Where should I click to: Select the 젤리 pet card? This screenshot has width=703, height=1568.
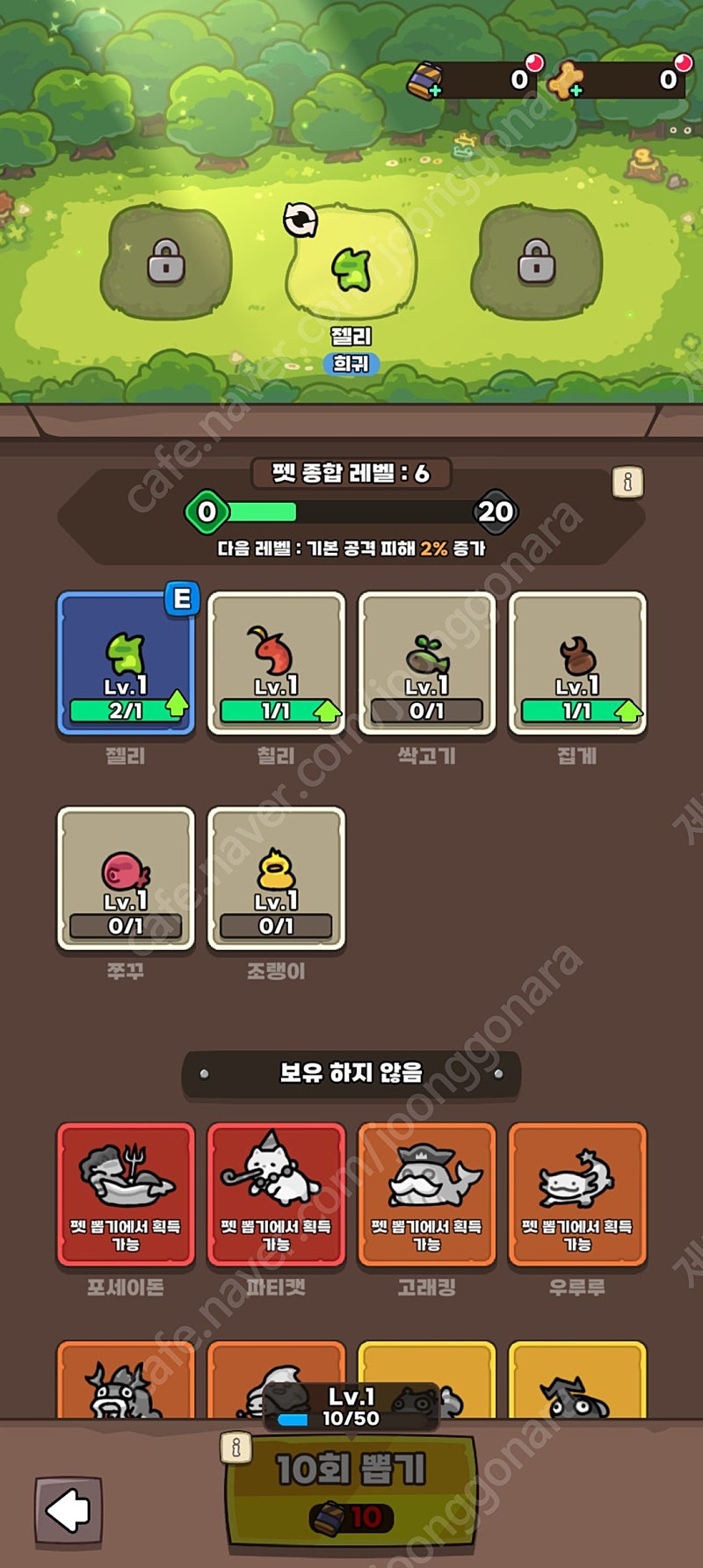click(126, 664)
